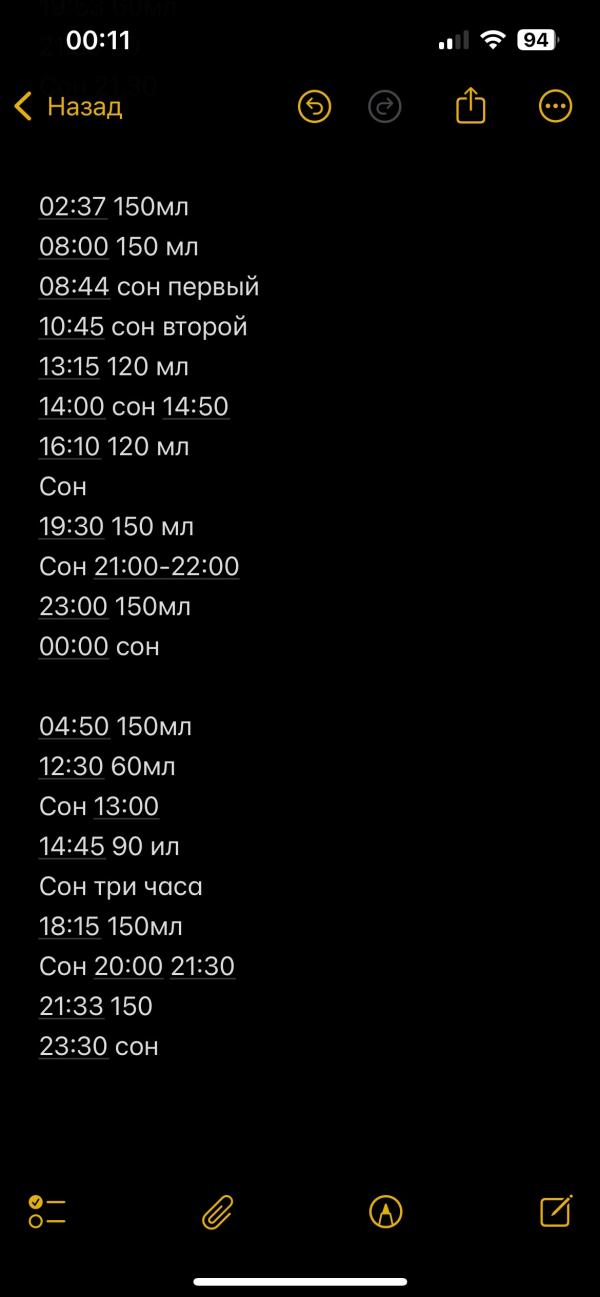
Task: Open the markup pen tool
Action: [385, 1211]
